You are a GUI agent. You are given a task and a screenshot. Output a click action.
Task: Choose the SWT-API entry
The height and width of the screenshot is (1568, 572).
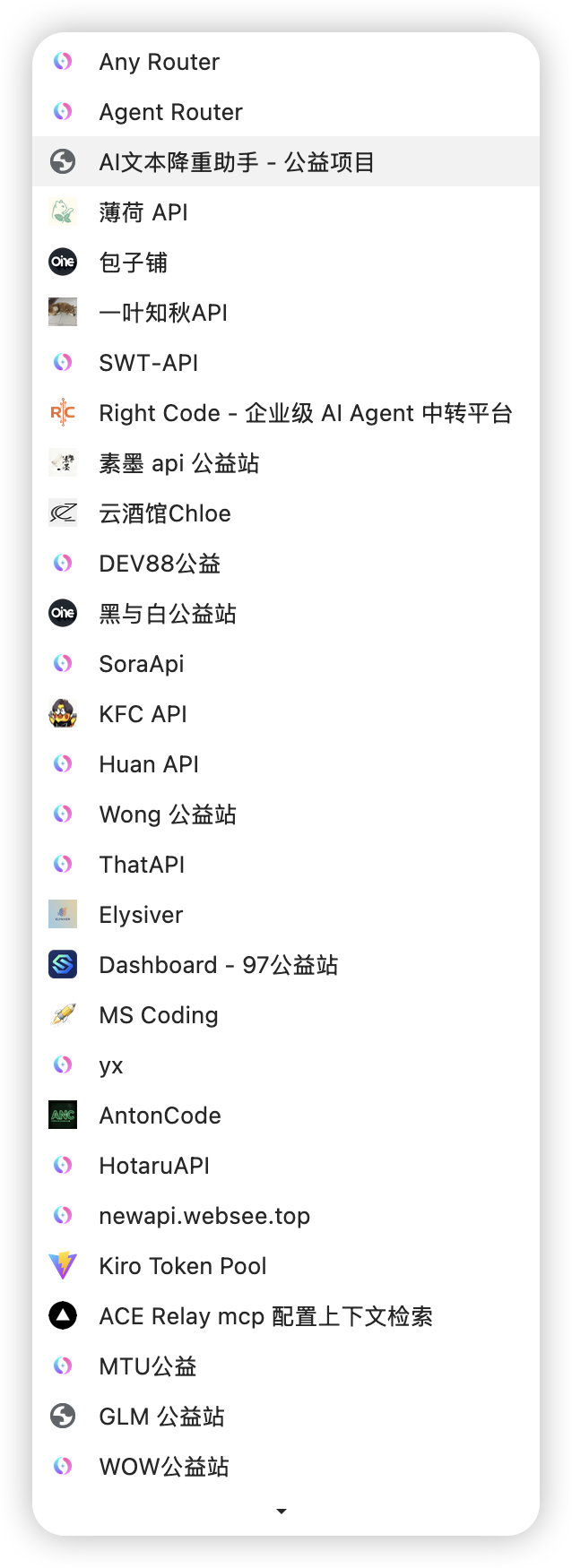[x=286, y=363]
